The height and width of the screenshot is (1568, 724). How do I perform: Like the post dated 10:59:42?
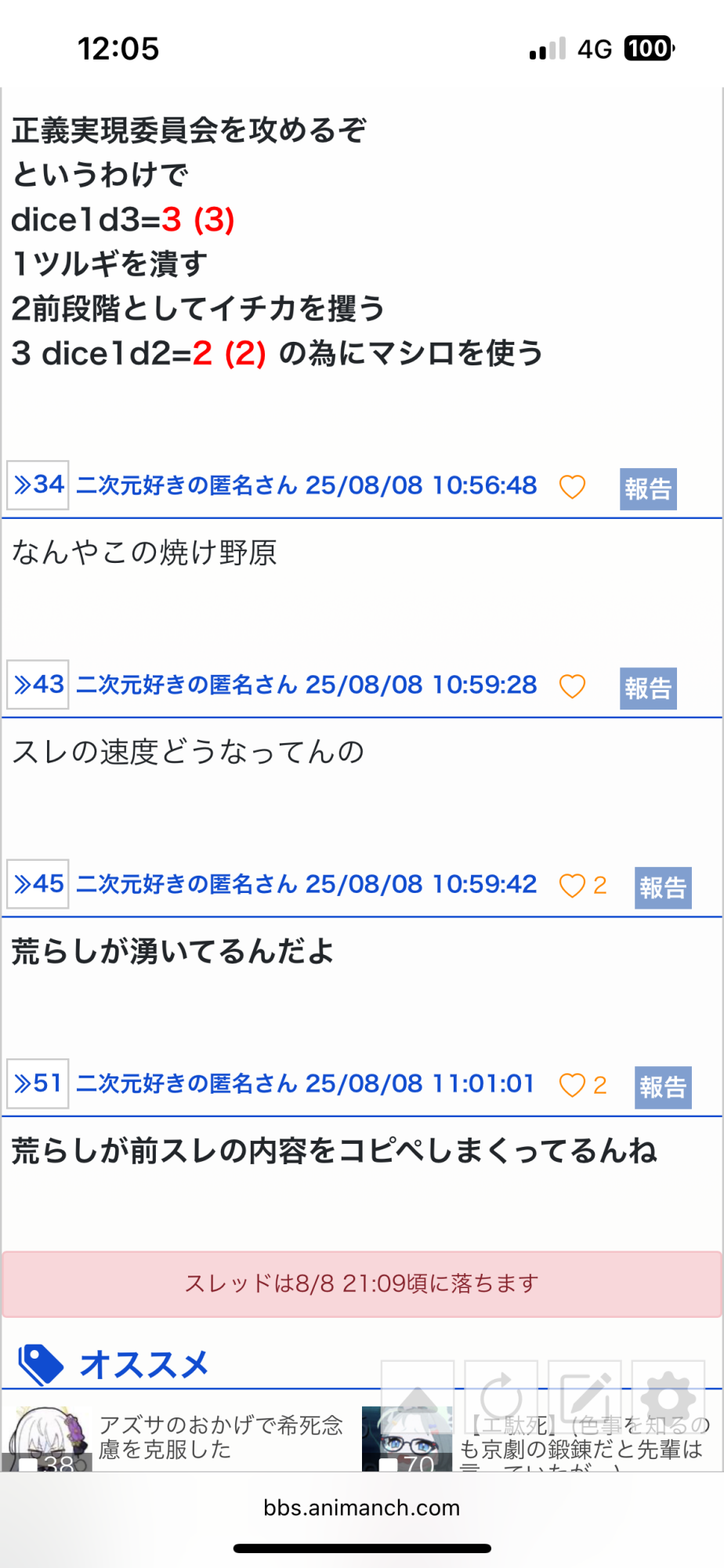coord(572,885)
